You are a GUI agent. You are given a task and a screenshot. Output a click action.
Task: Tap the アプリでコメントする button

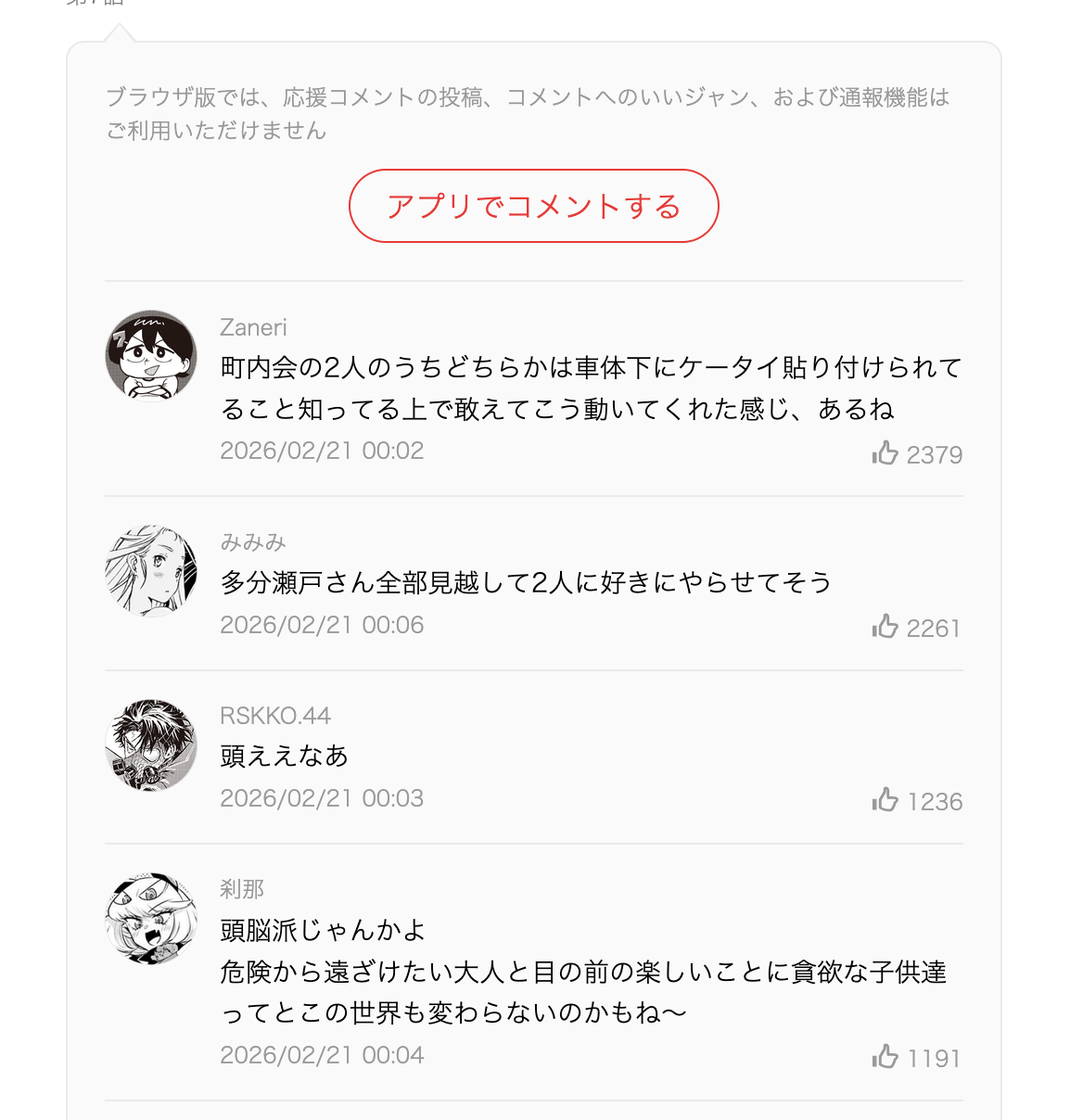(x=533, y=206)
